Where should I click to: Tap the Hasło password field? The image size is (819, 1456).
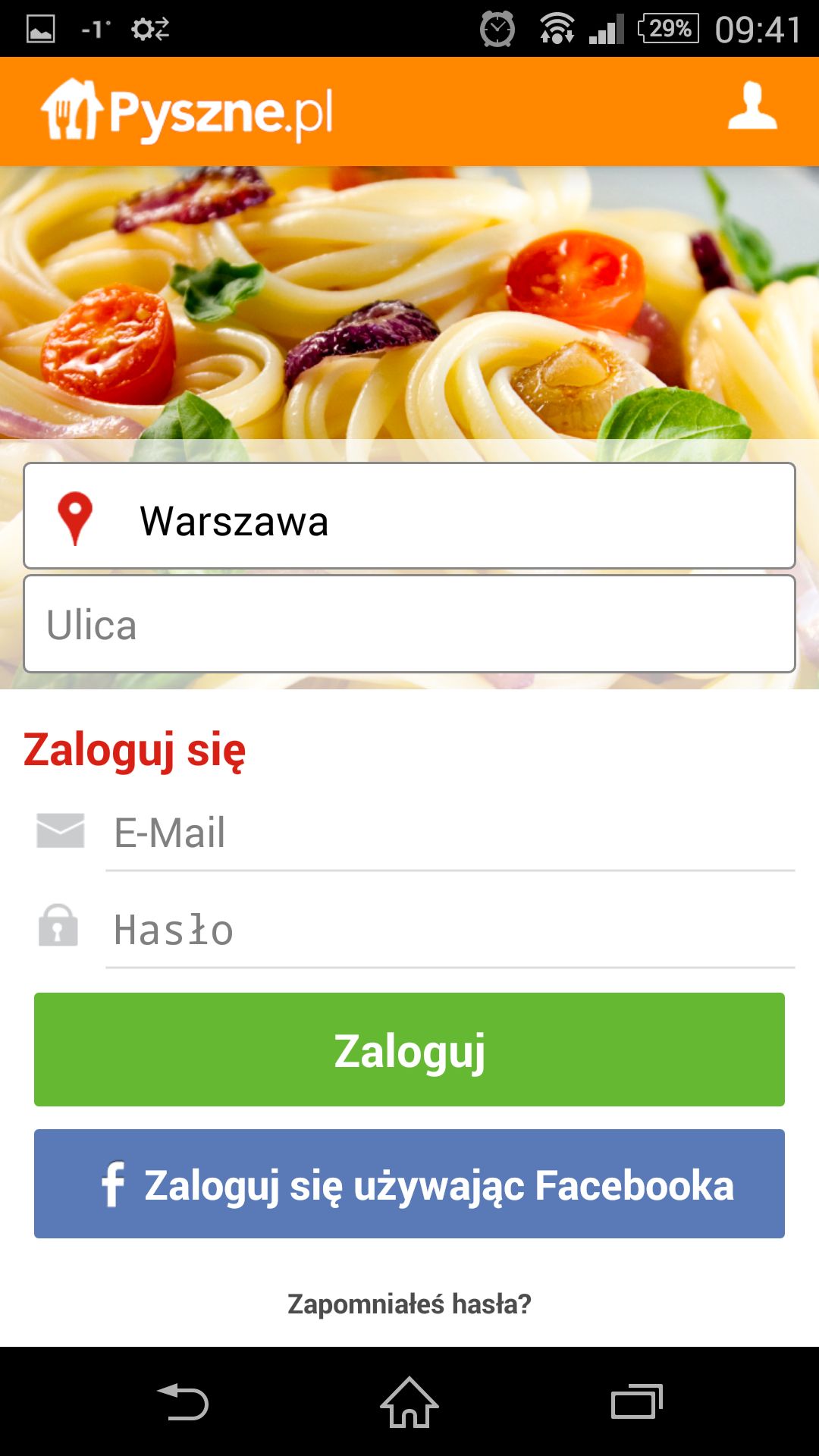[450, 930]
